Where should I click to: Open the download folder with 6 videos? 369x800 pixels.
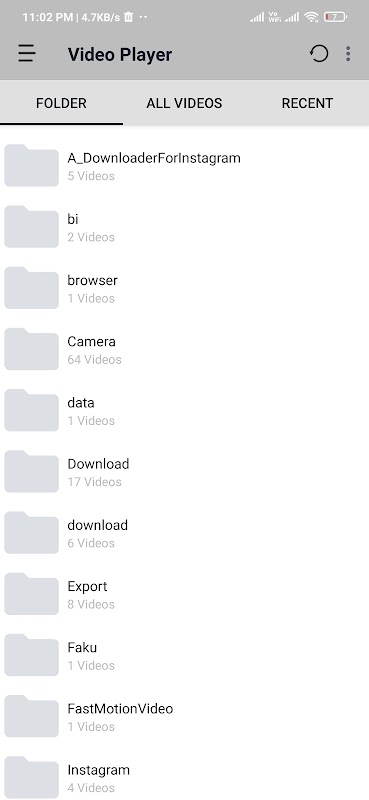[184, 533]
